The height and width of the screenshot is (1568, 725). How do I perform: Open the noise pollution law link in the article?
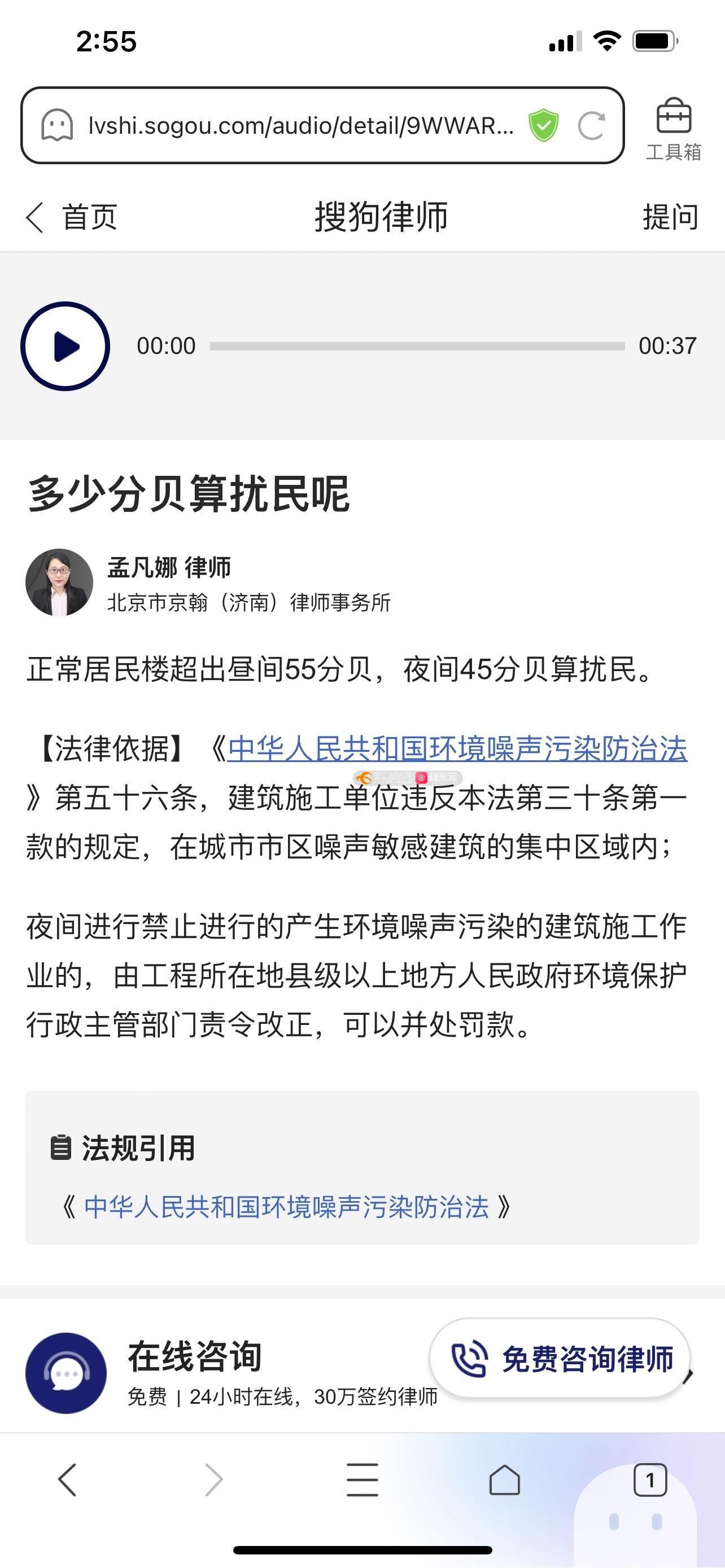[457, 748]
